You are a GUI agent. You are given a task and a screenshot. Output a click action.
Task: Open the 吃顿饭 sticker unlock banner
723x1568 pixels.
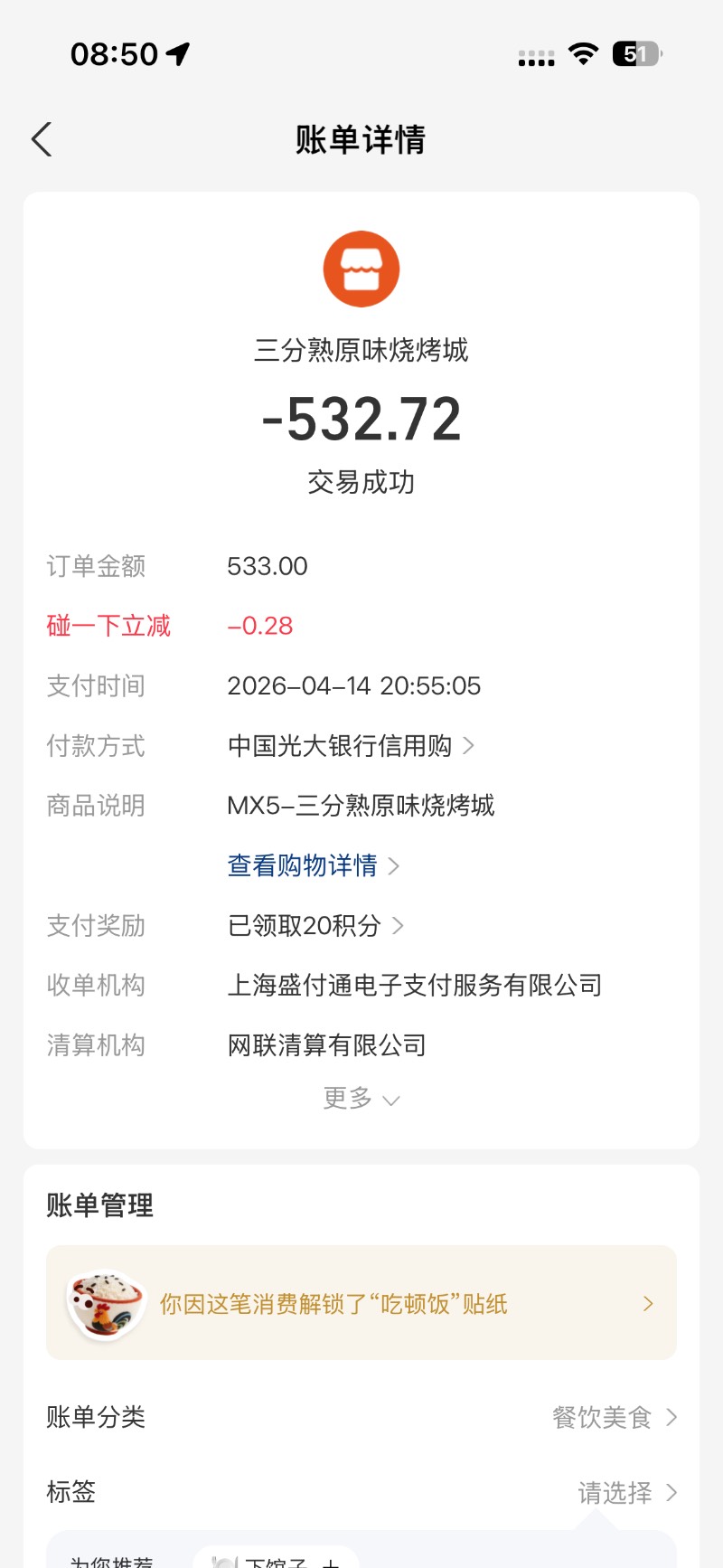pos(361,1303)
